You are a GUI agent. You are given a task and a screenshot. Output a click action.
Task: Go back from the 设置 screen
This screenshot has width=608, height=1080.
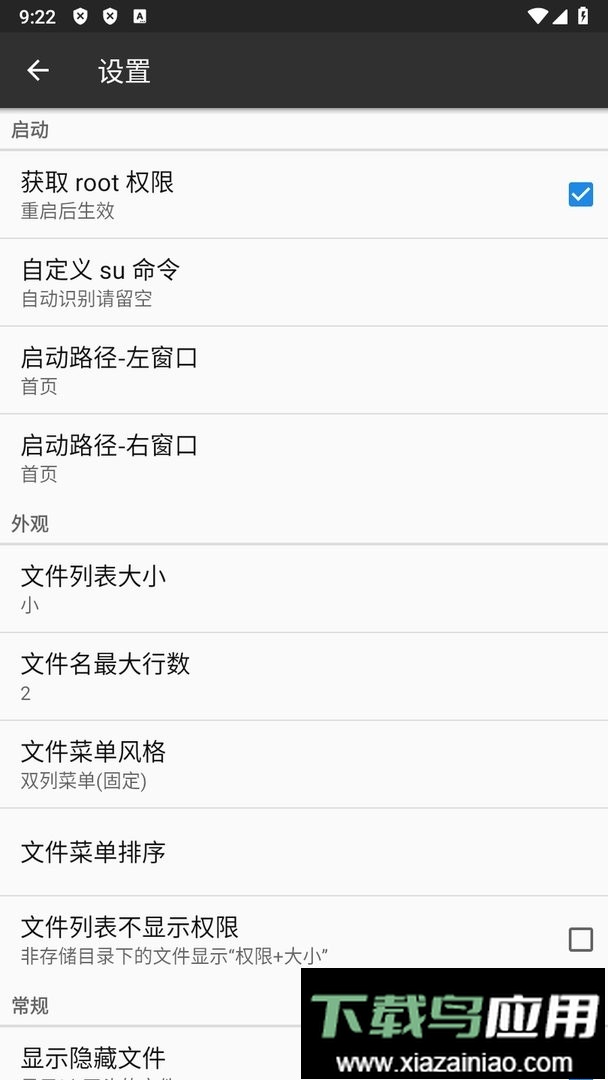38,70
